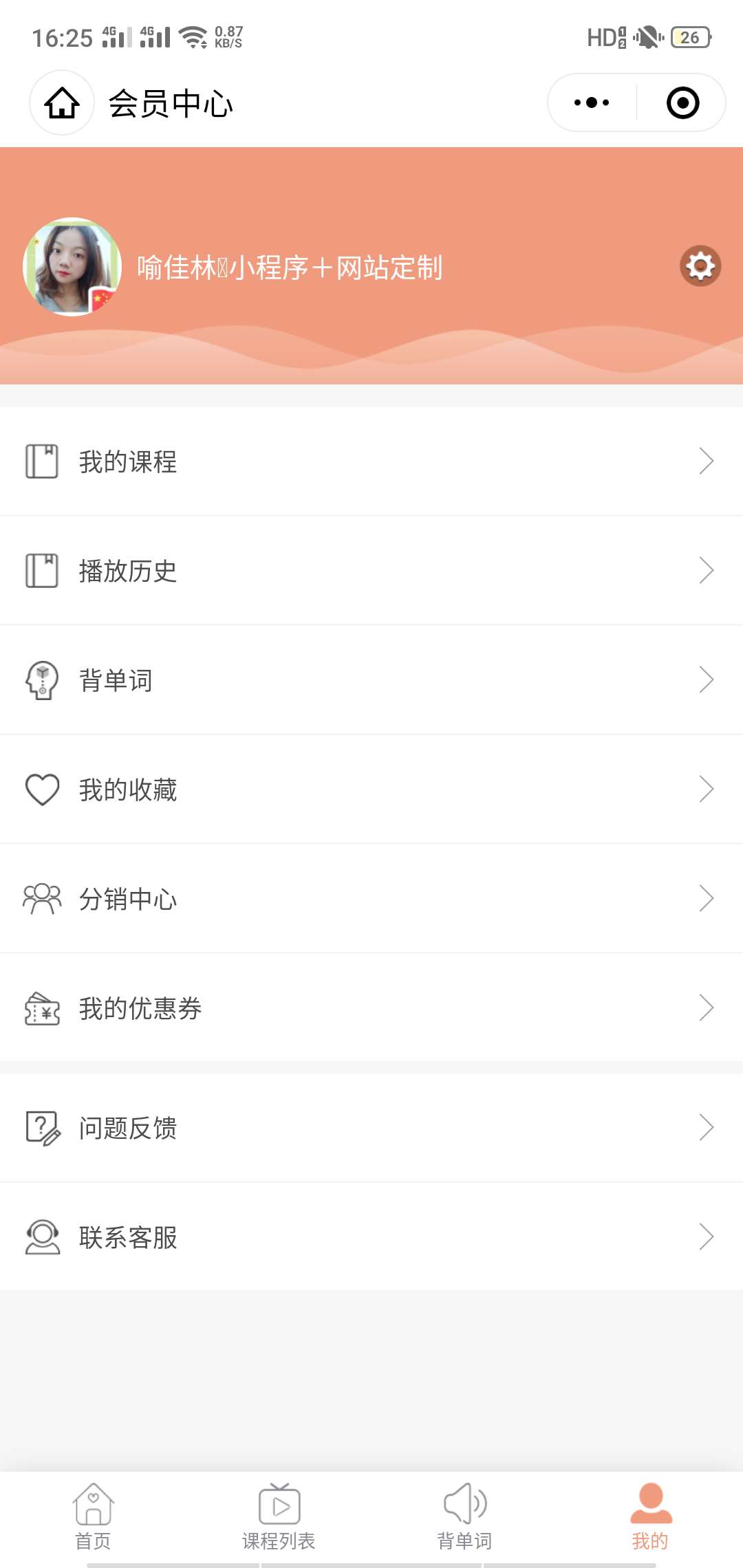743x1568 pixels.
Task: View 播放历史
Action: [371, 571]
